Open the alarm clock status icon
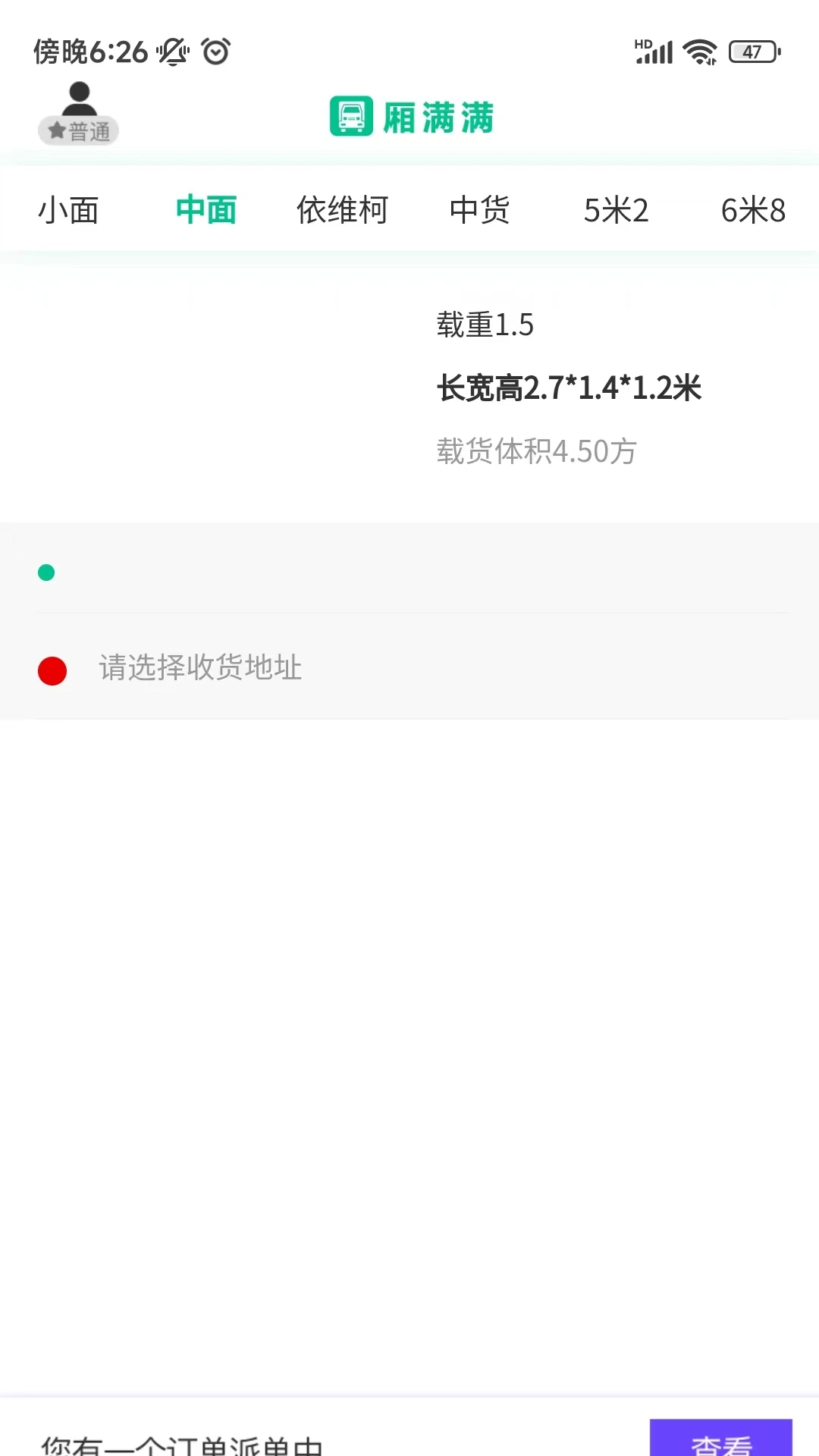The width and height of the screenshot is (819, 1456). (215, 52)
